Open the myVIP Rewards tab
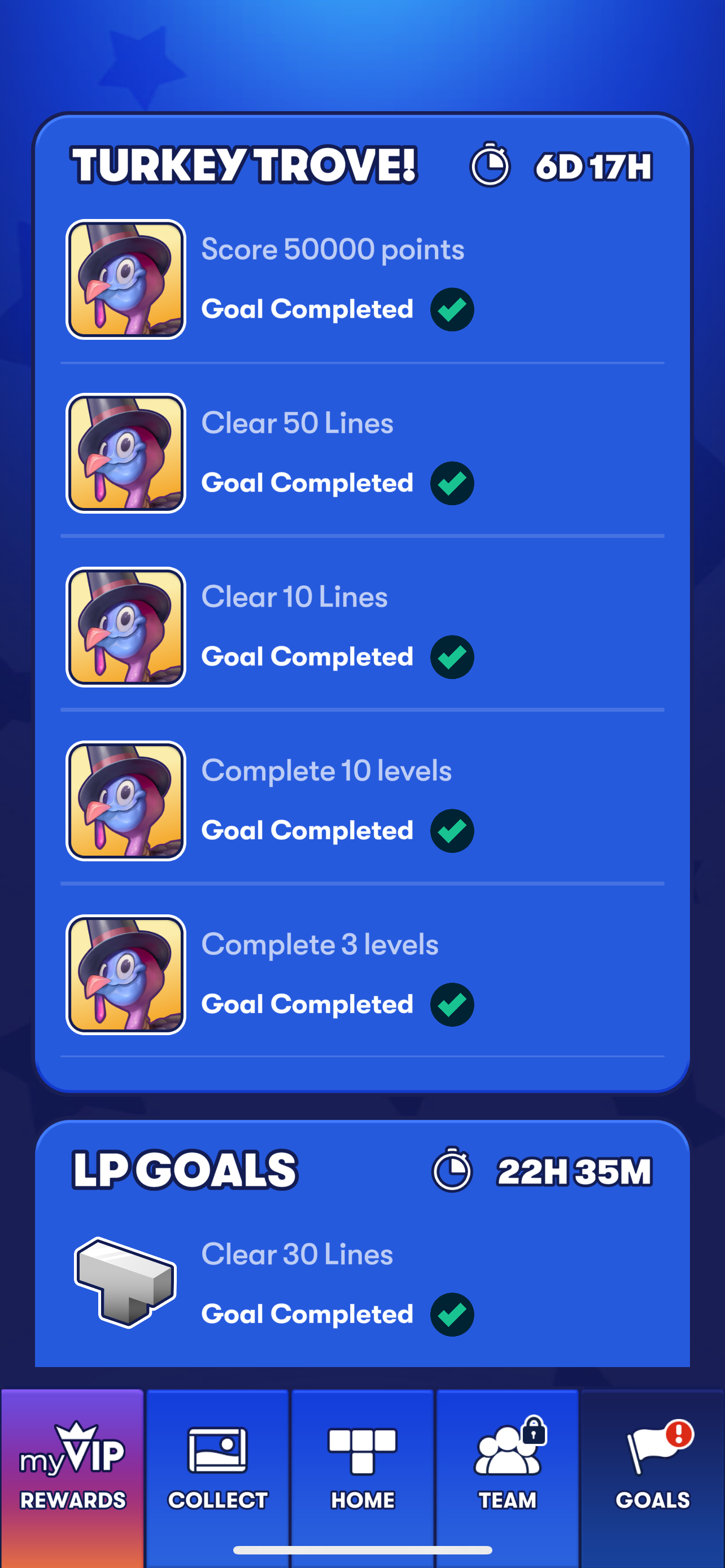This screenshot has width=725, height=1568. coord(72,1478)
